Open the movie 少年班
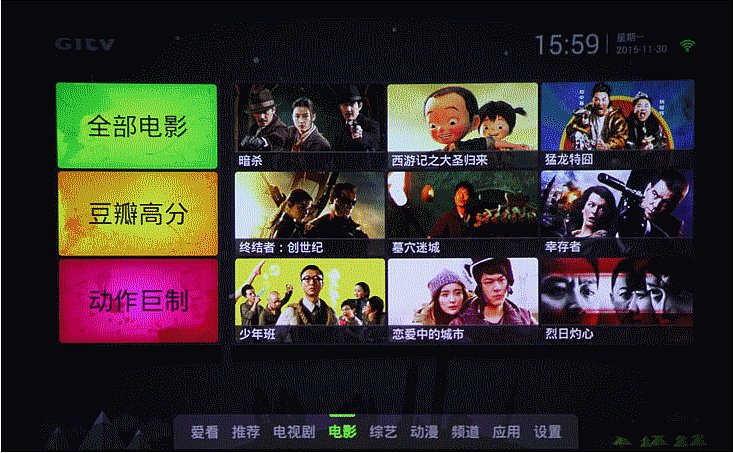The width and height of the screenshot is (733, 453). 309,299
